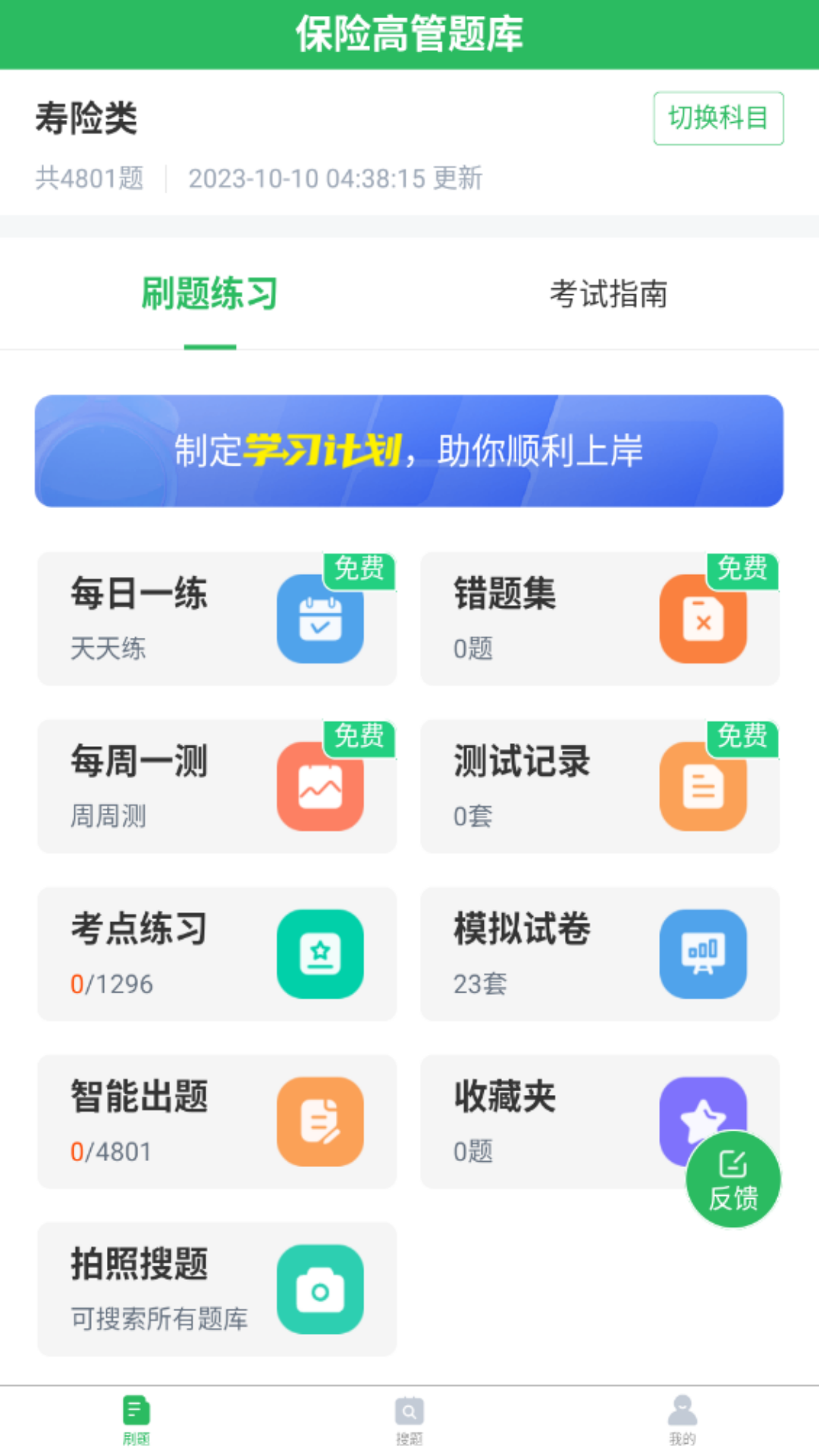Open the 错题集 card
The image size is (819, 1456).
[x=599, y=618]
